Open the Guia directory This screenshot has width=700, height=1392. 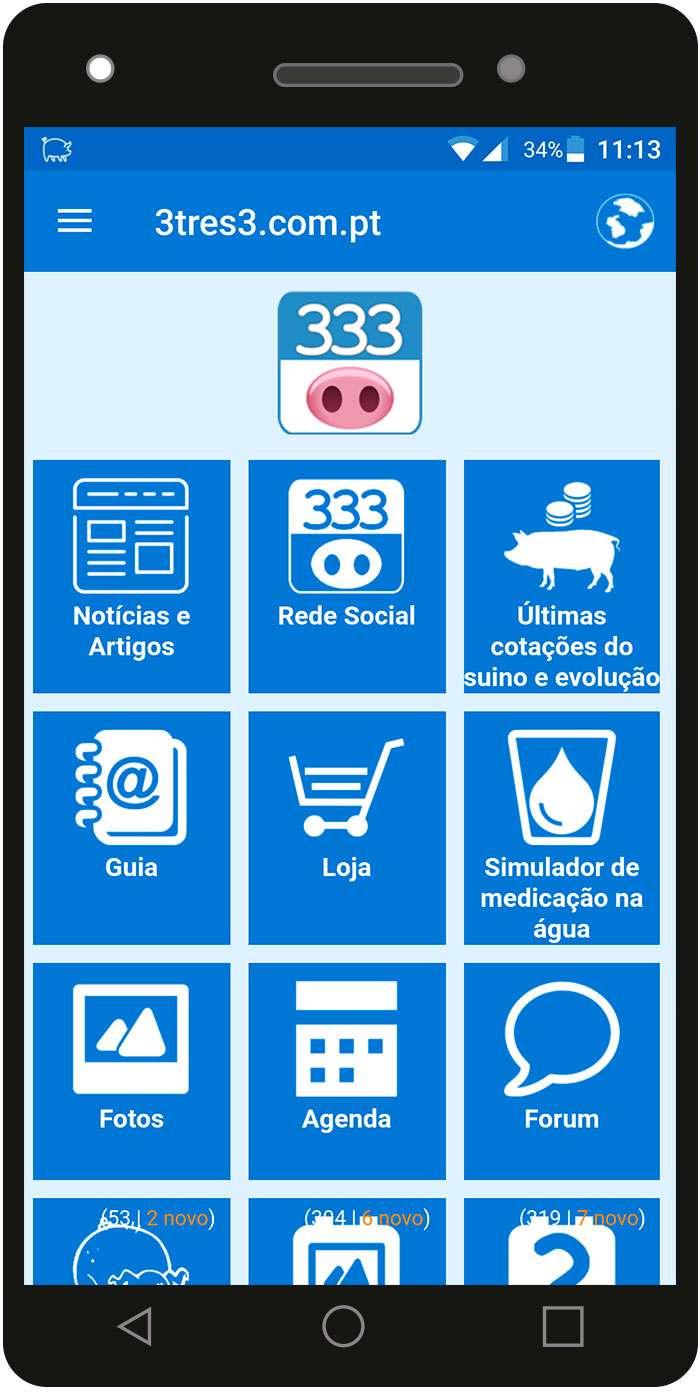(x=132, y=827)
